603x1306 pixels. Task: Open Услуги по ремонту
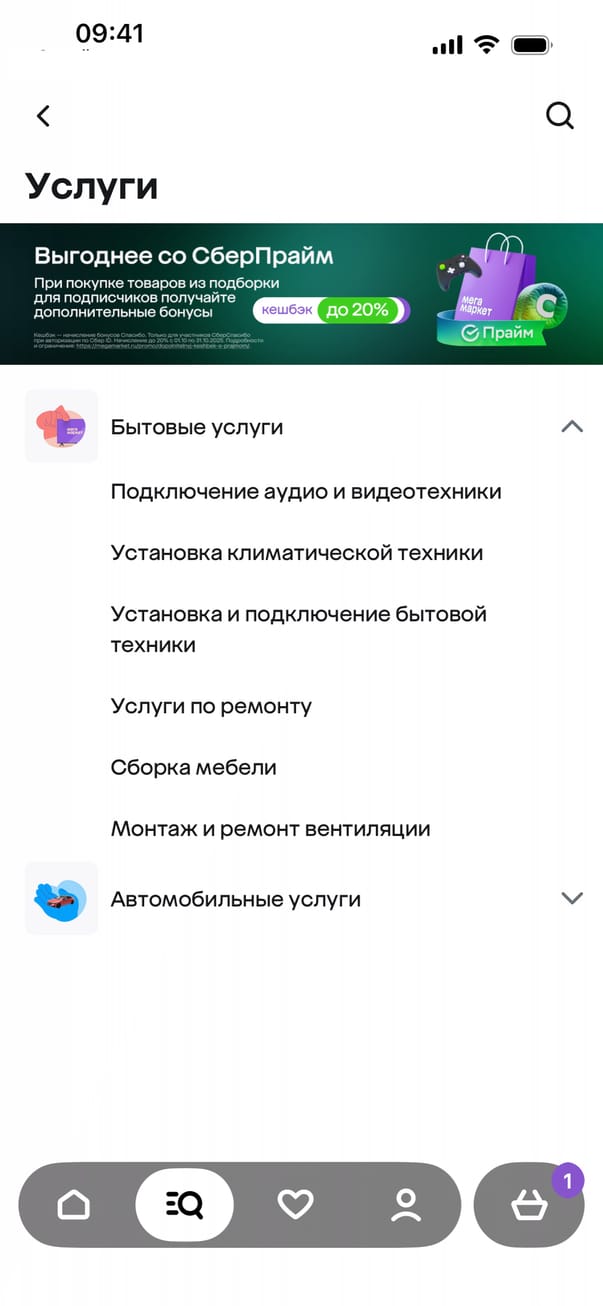point(211,706)
